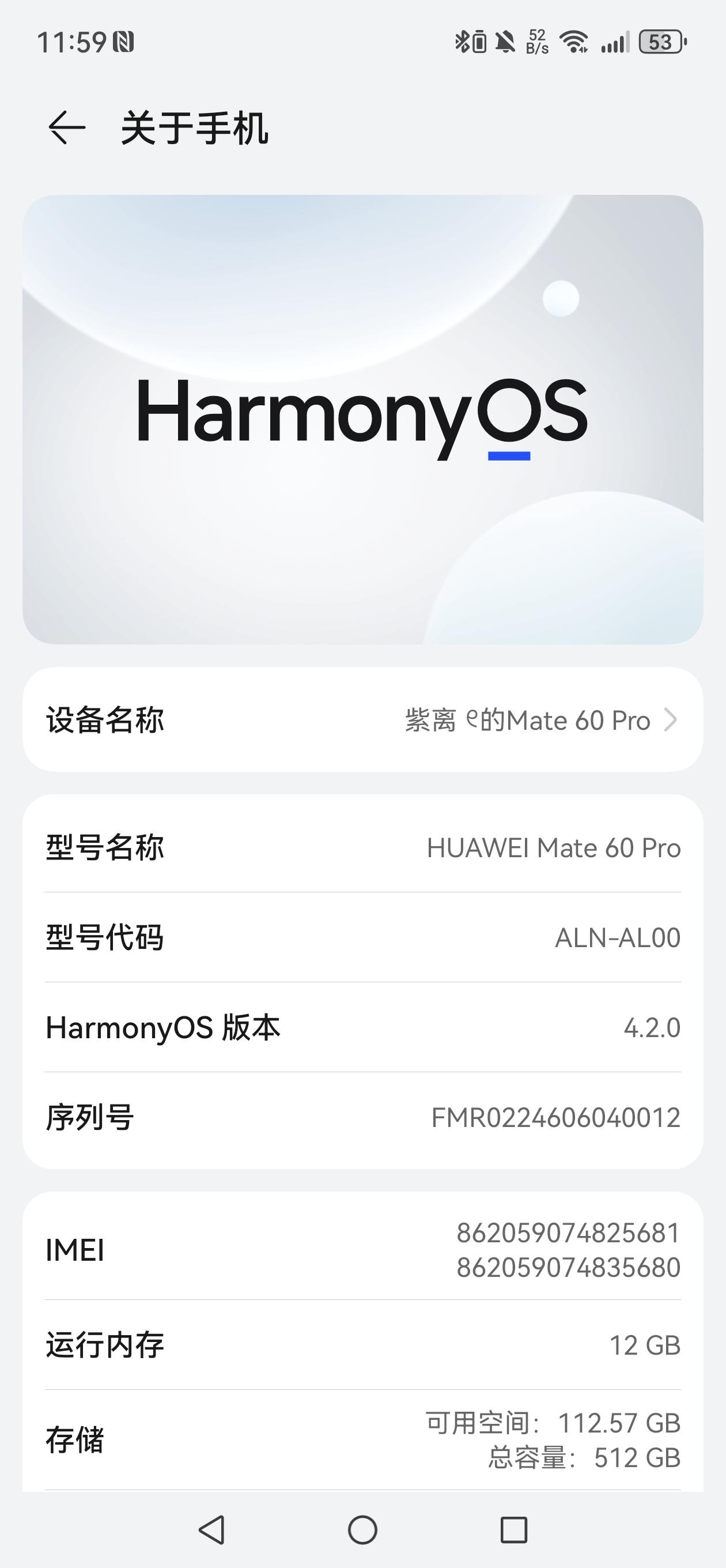Screen dimensions: 726x1568
Task: Go back using the top arrow
Action: tap(66, 128)
